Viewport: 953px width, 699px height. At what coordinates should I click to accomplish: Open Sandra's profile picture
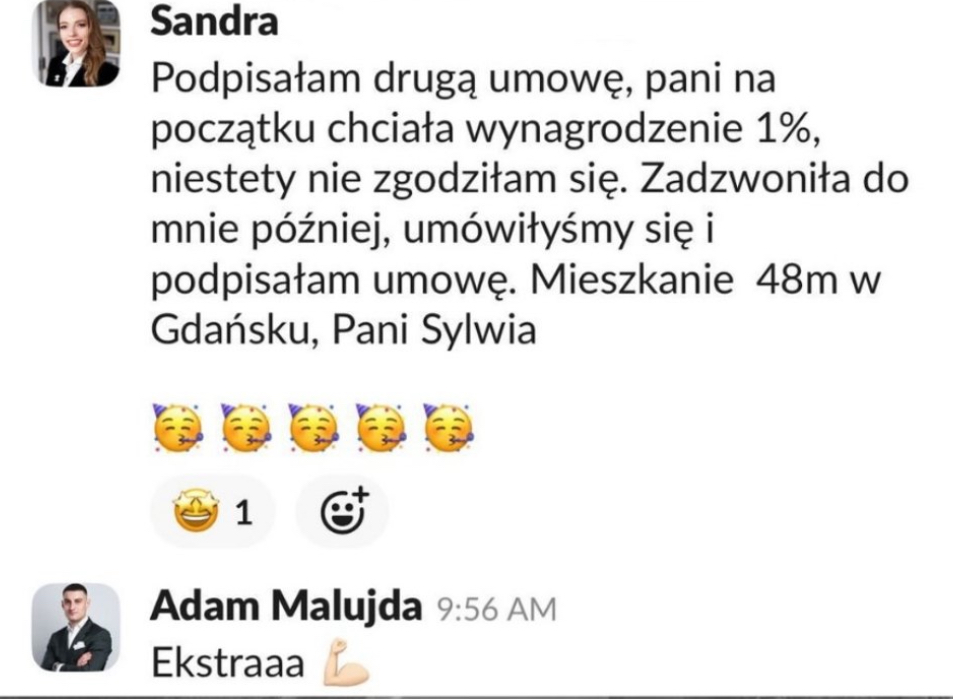(76, 43)
